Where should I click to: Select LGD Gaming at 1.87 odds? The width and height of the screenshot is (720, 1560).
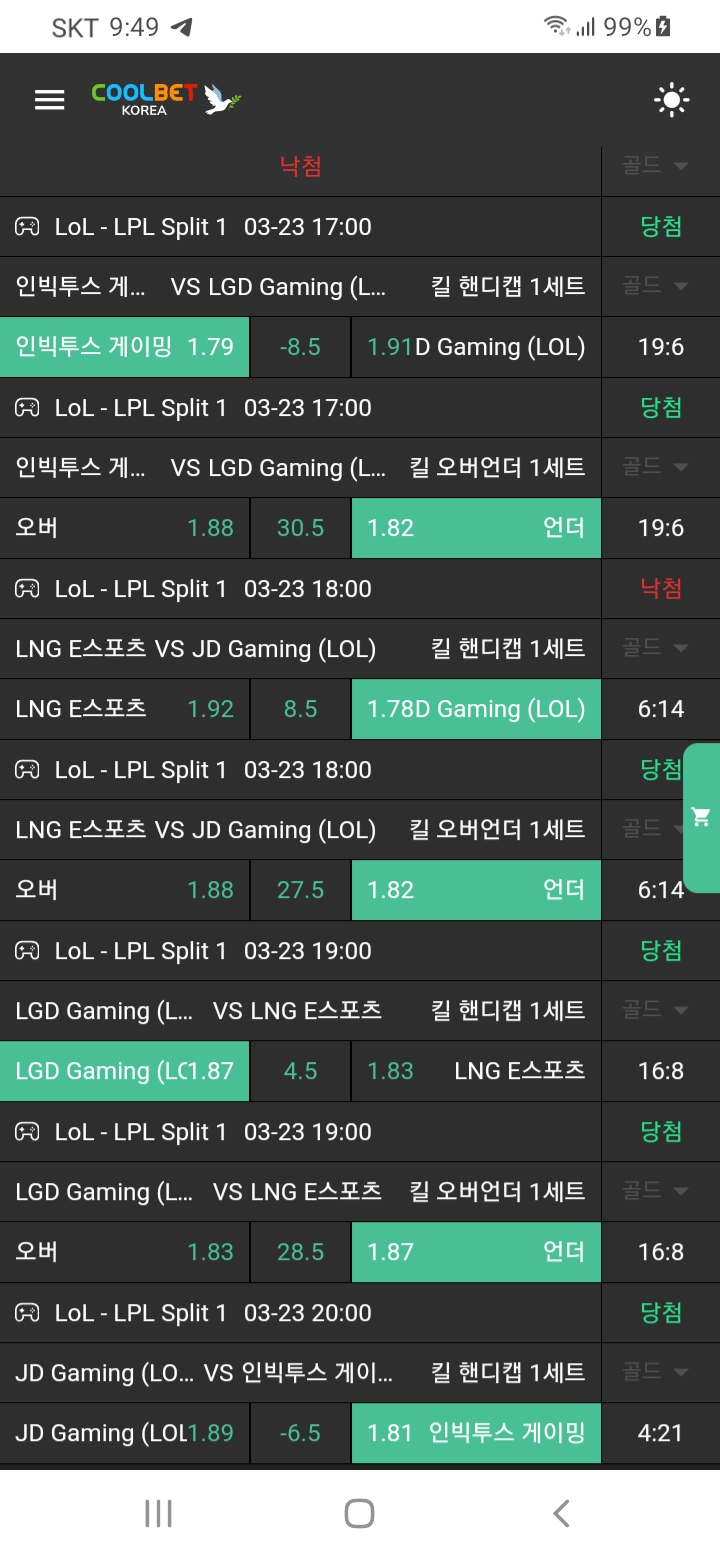coord(125,1071)
